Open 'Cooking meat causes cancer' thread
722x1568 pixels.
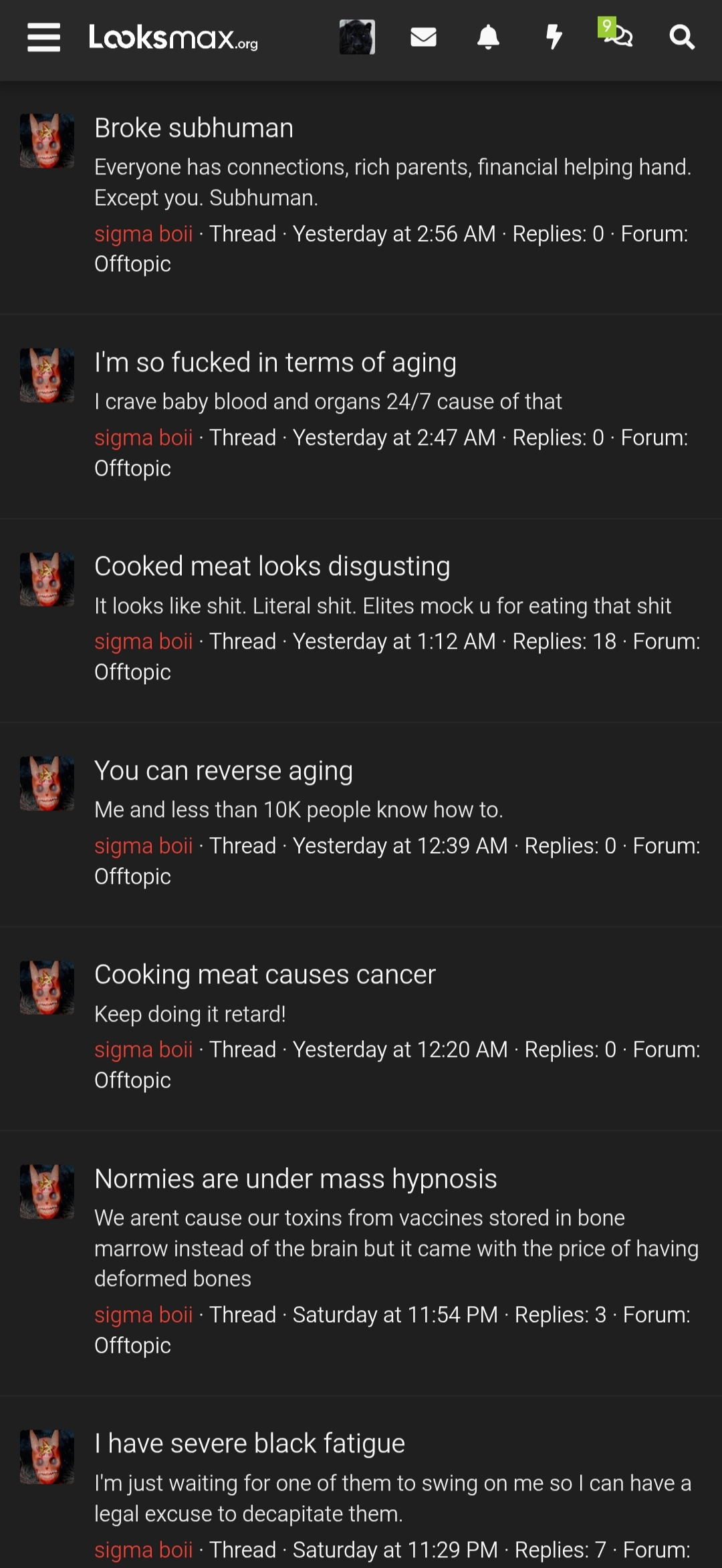(x=265, y=974)
